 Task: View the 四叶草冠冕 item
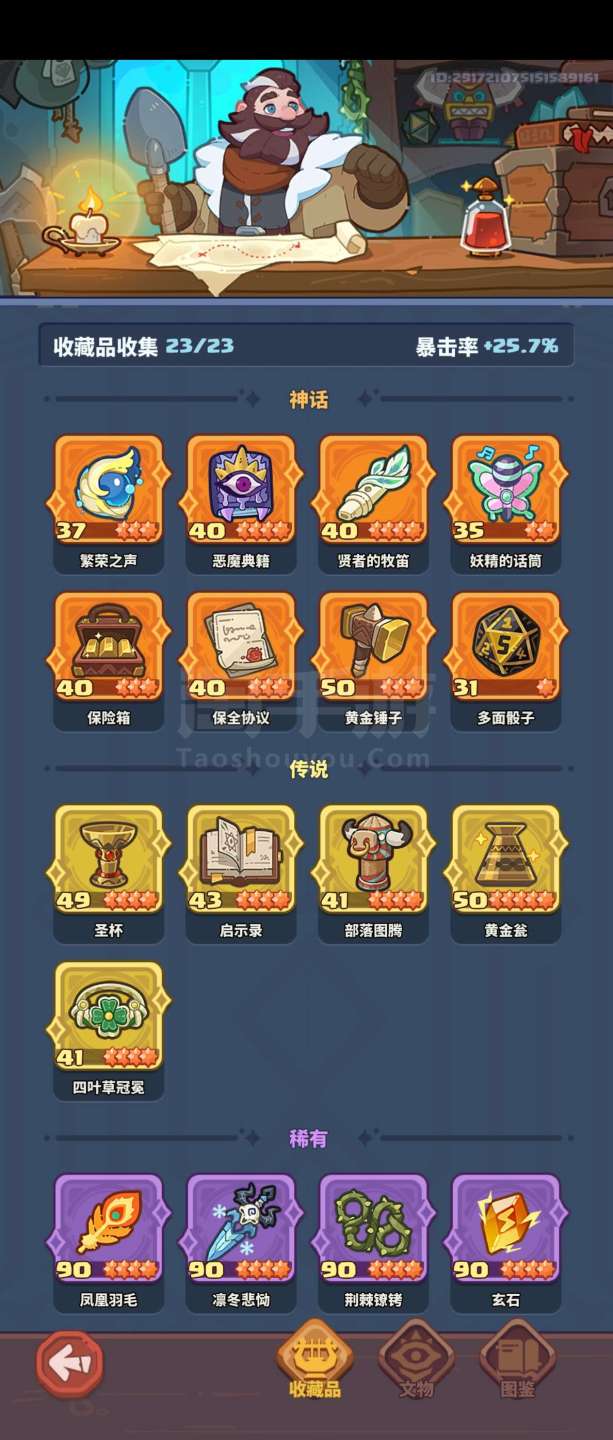tap(108, 1017)
